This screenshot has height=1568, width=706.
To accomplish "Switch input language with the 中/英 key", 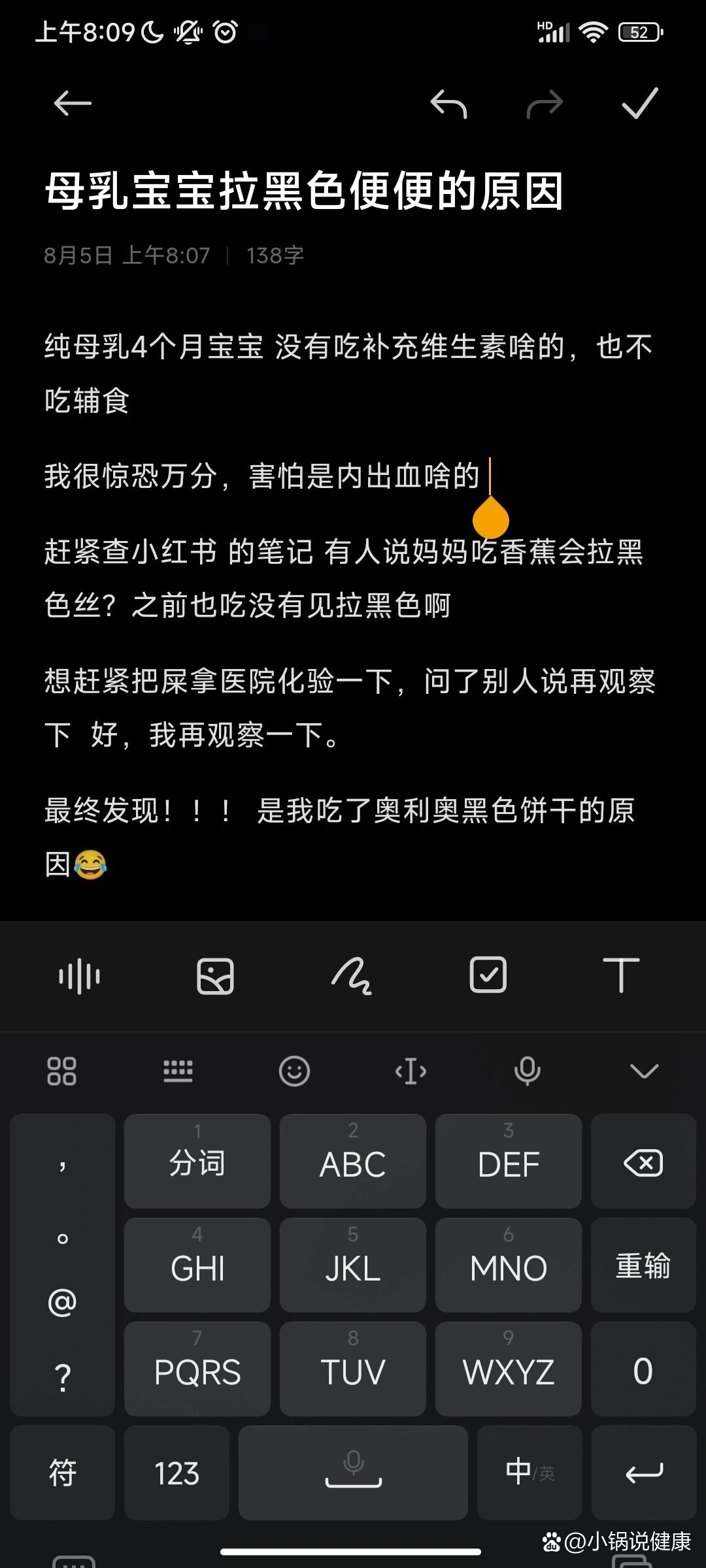I will click(528, 1473).
